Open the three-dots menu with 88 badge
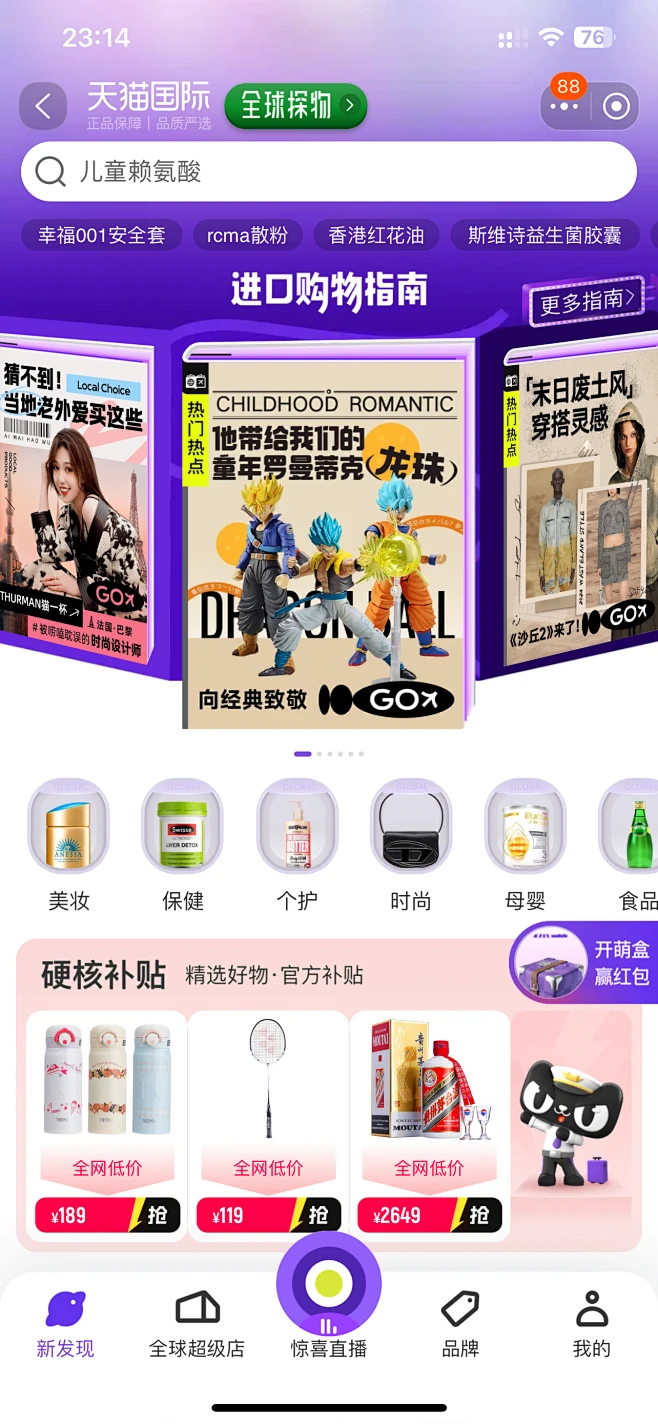Screen dimensions: 658x1424 coord(565,106)
